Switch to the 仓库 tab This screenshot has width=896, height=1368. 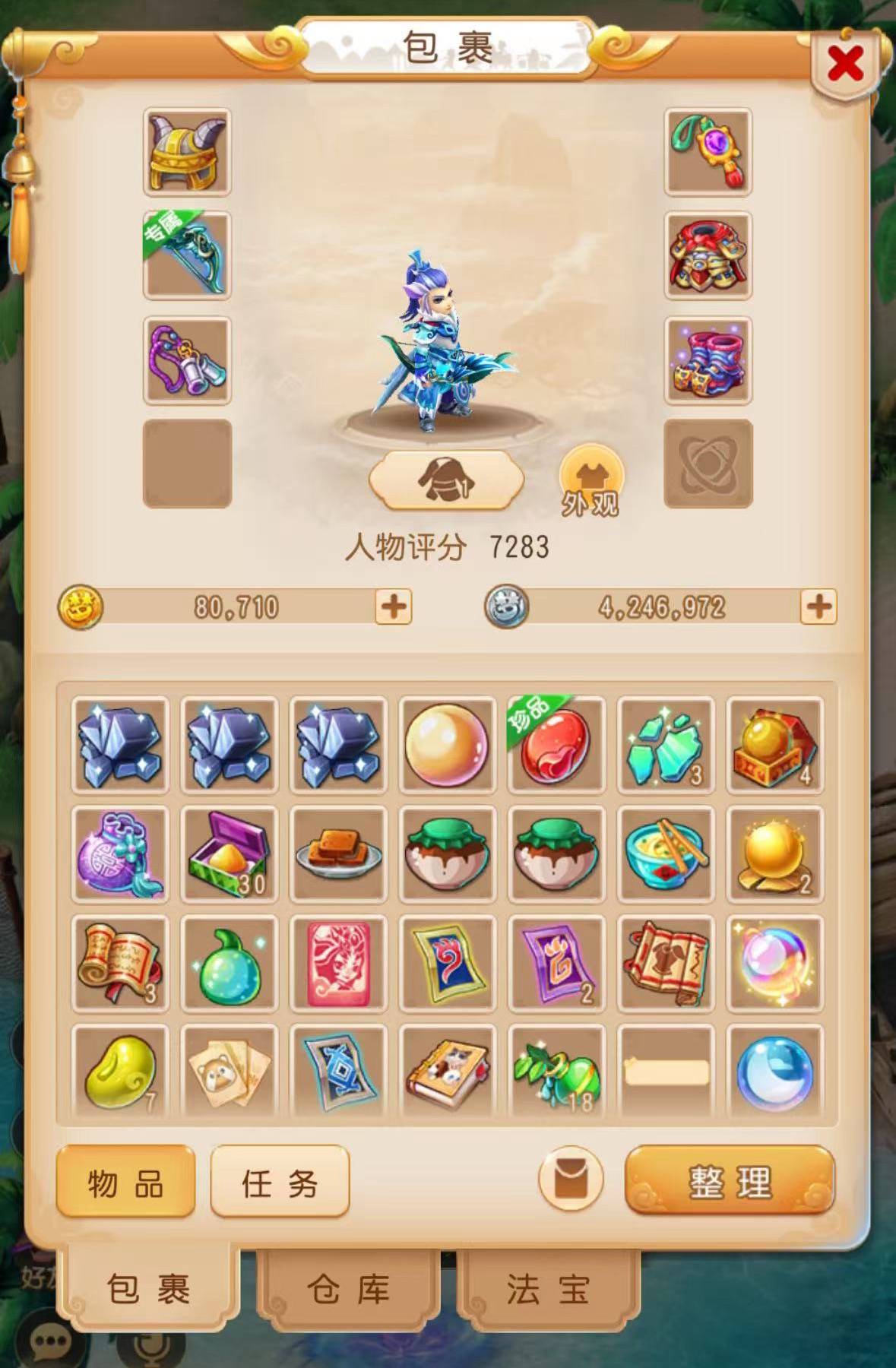coord(349,1289)
